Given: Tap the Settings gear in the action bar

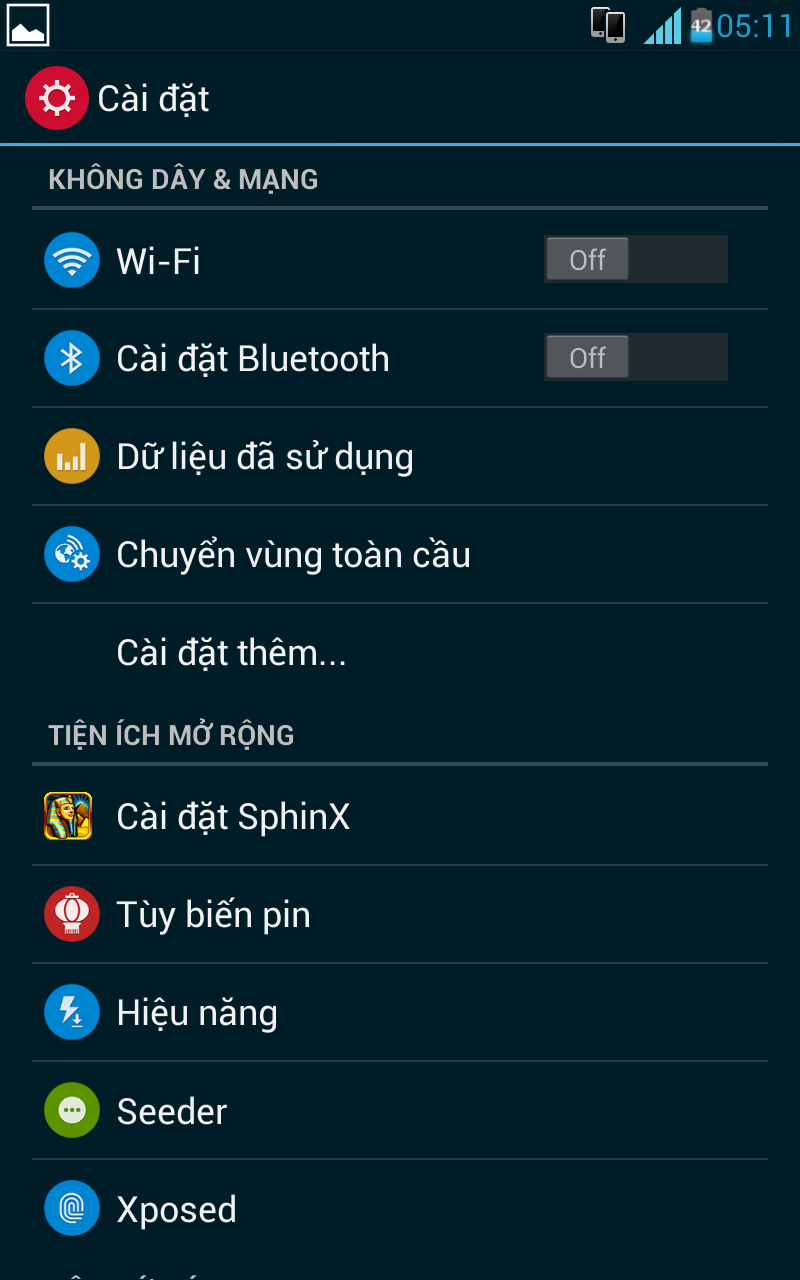Looking at the screenshot, I should pyautogui.click(x=57, y=98).
